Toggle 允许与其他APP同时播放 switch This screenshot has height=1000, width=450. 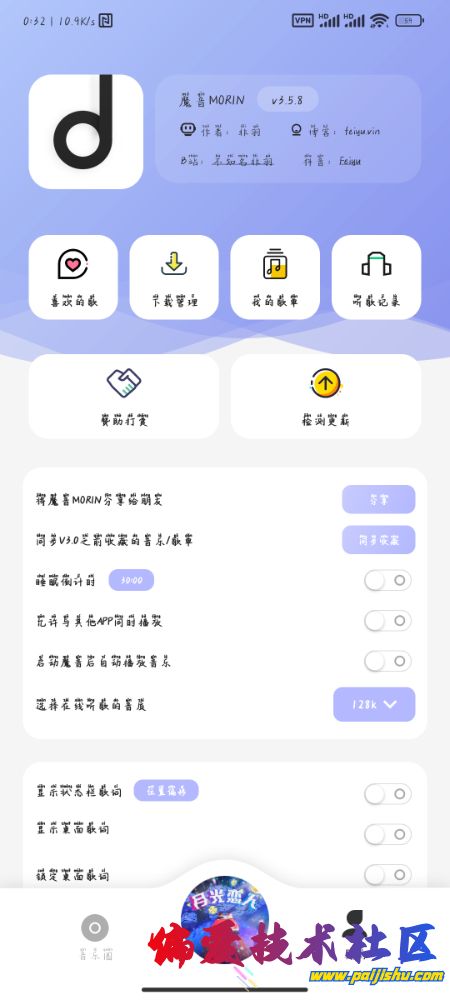[388, 621]
